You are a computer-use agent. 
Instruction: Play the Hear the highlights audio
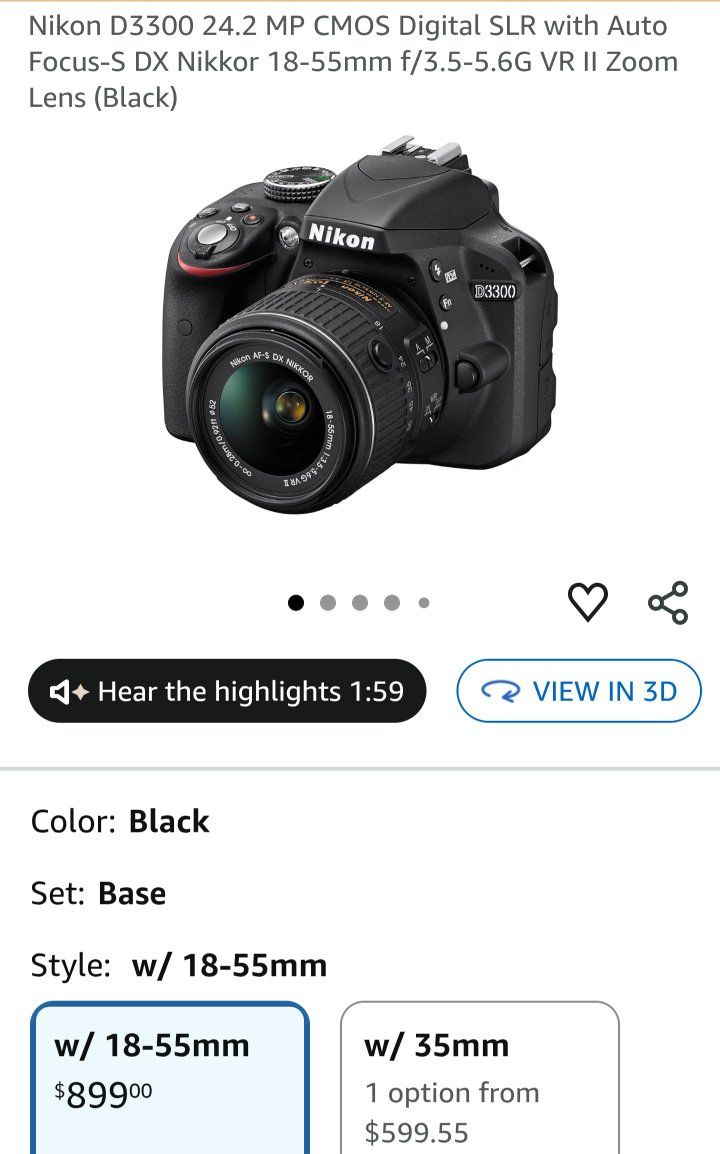click(x=227, y=691)
